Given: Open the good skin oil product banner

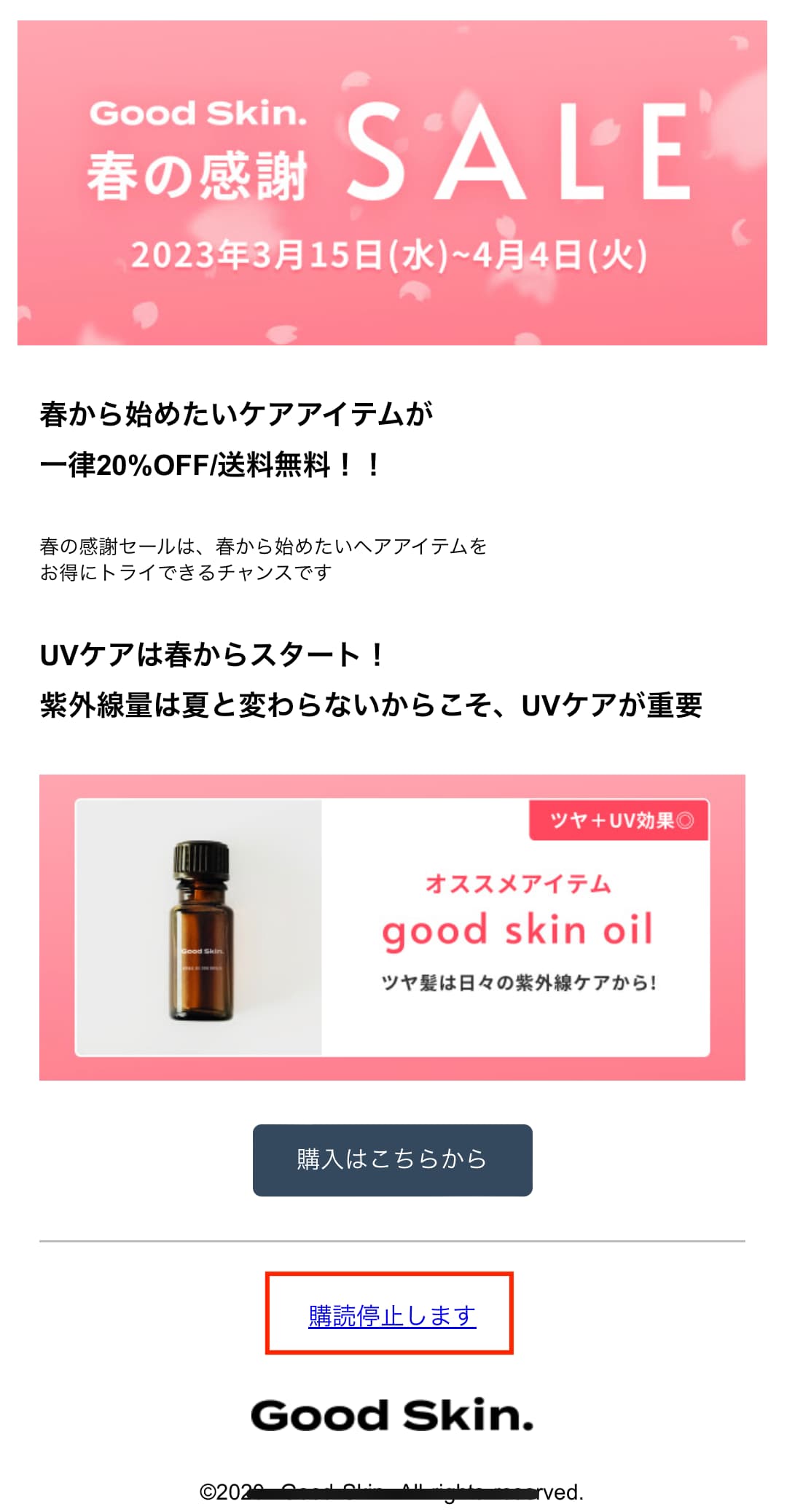Looking at the screenshot, I should [392, 927].
